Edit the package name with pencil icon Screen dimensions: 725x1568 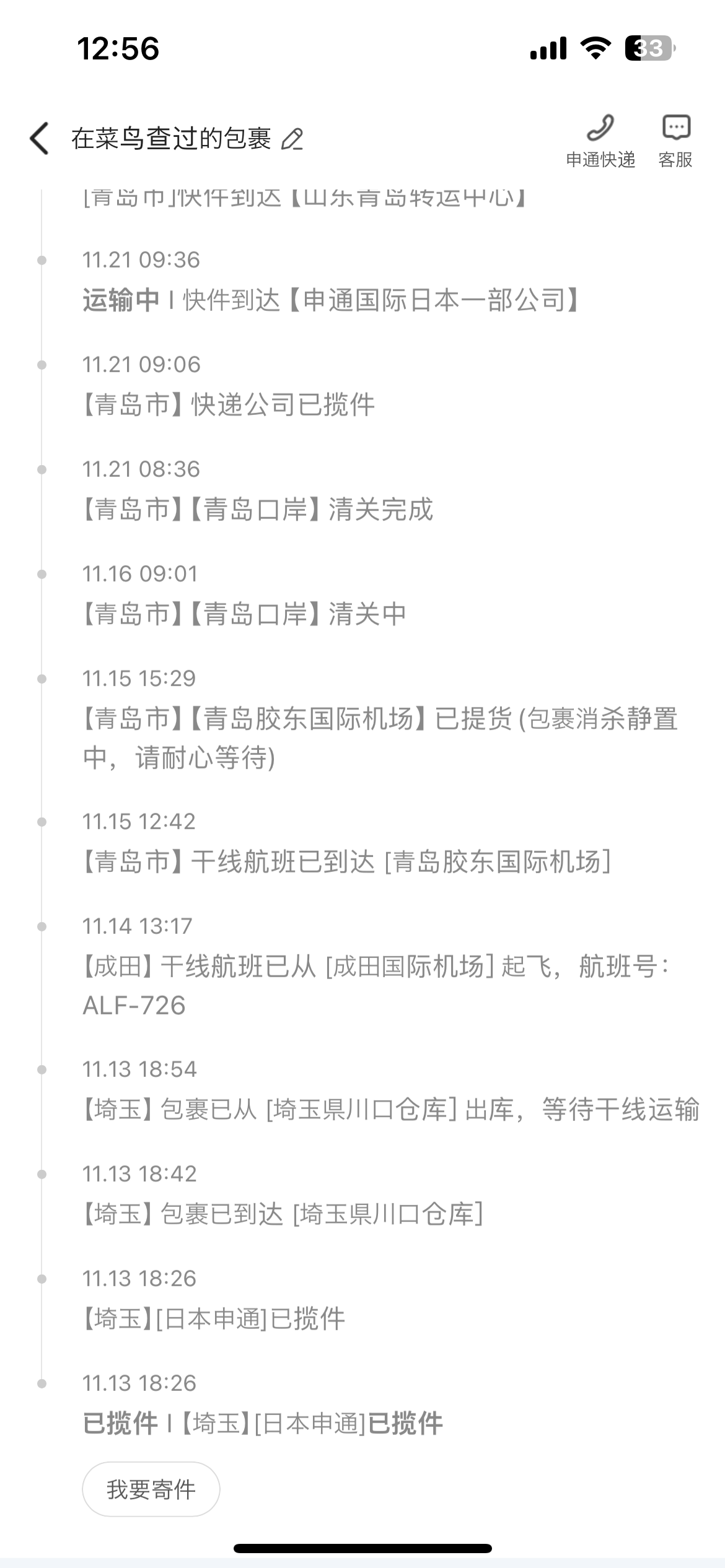coord(292,139)
